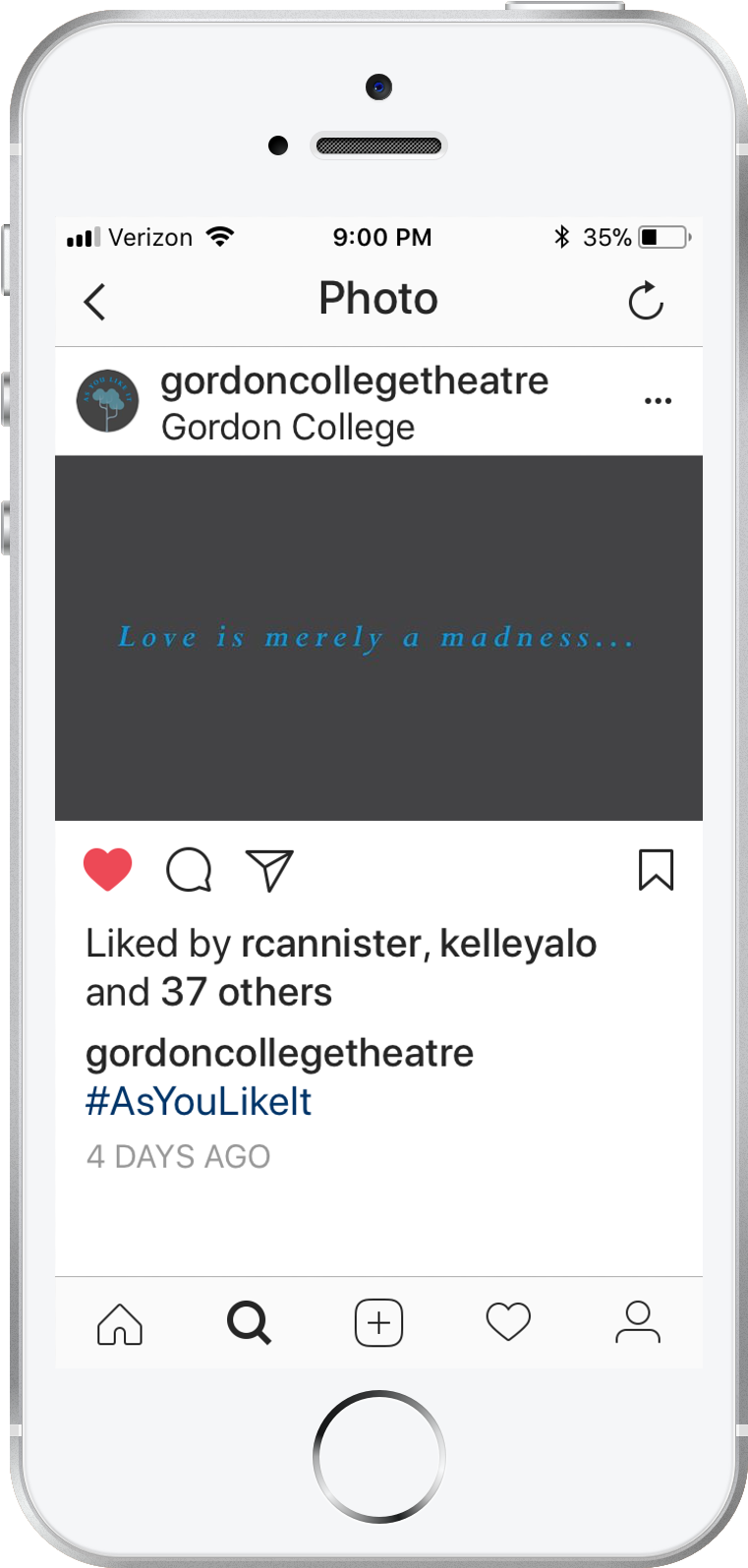View the 37 others who liked
The width and height of the screenshot is (748, 1568).
click(246, 993)
